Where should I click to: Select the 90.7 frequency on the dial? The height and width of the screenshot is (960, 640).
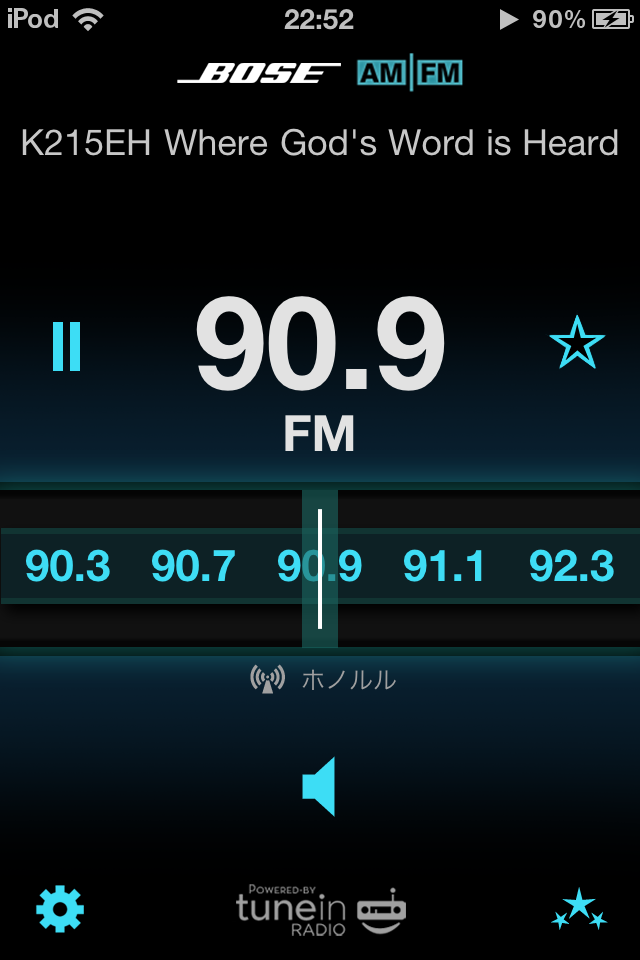coord(193,567)
